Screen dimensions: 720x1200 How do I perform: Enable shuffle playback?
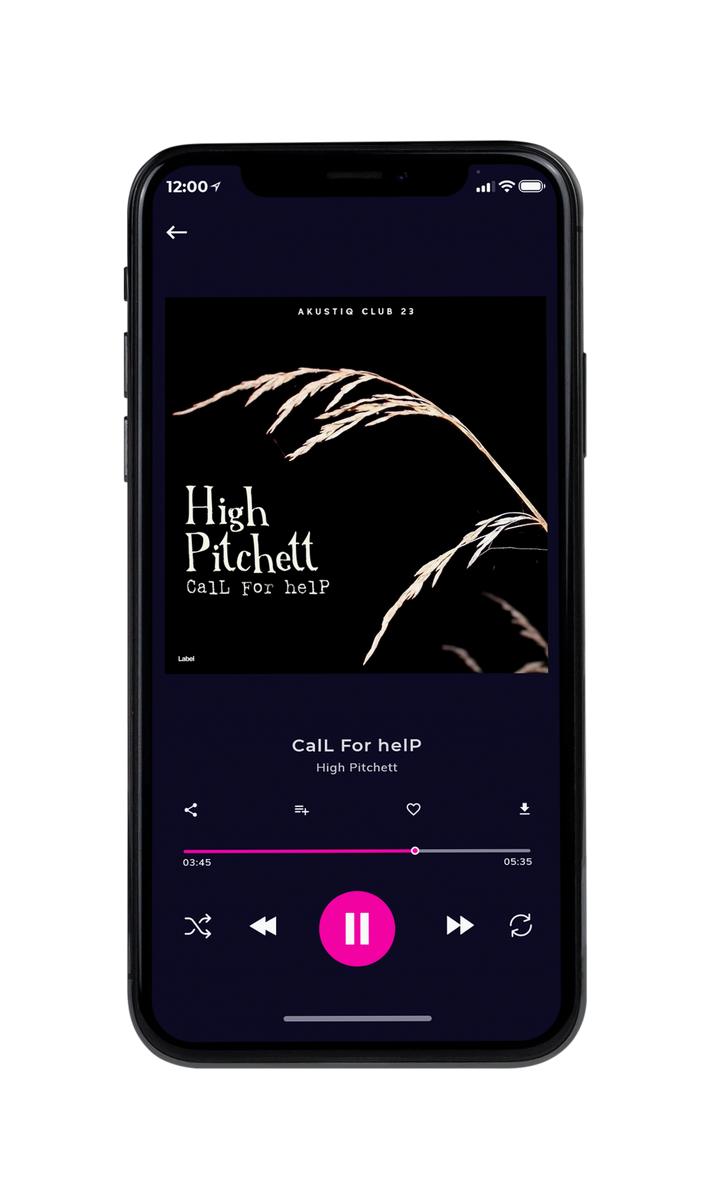click(x=198, y=927)
